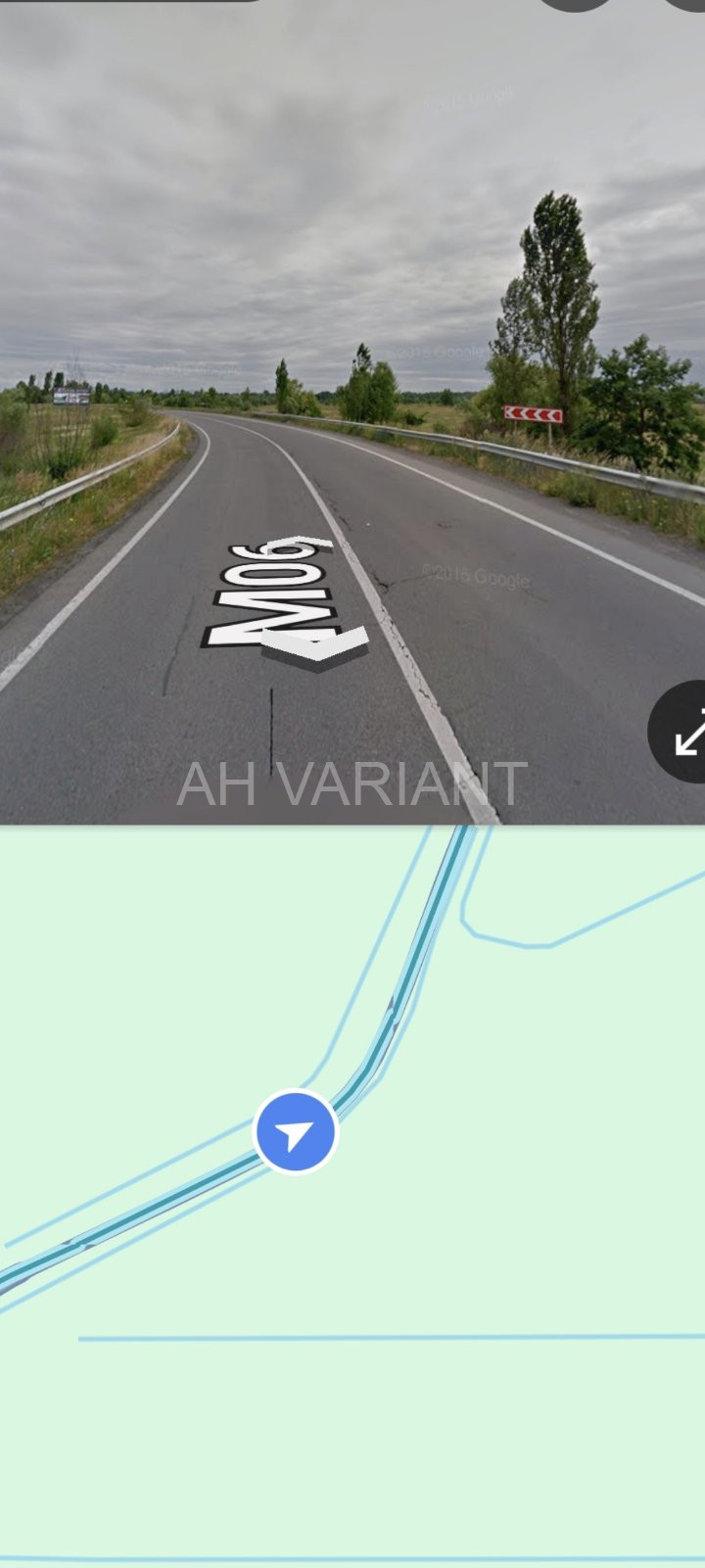Move forward along M06 via road arrow
This screenshot has height=1568, width=705.
315,648
